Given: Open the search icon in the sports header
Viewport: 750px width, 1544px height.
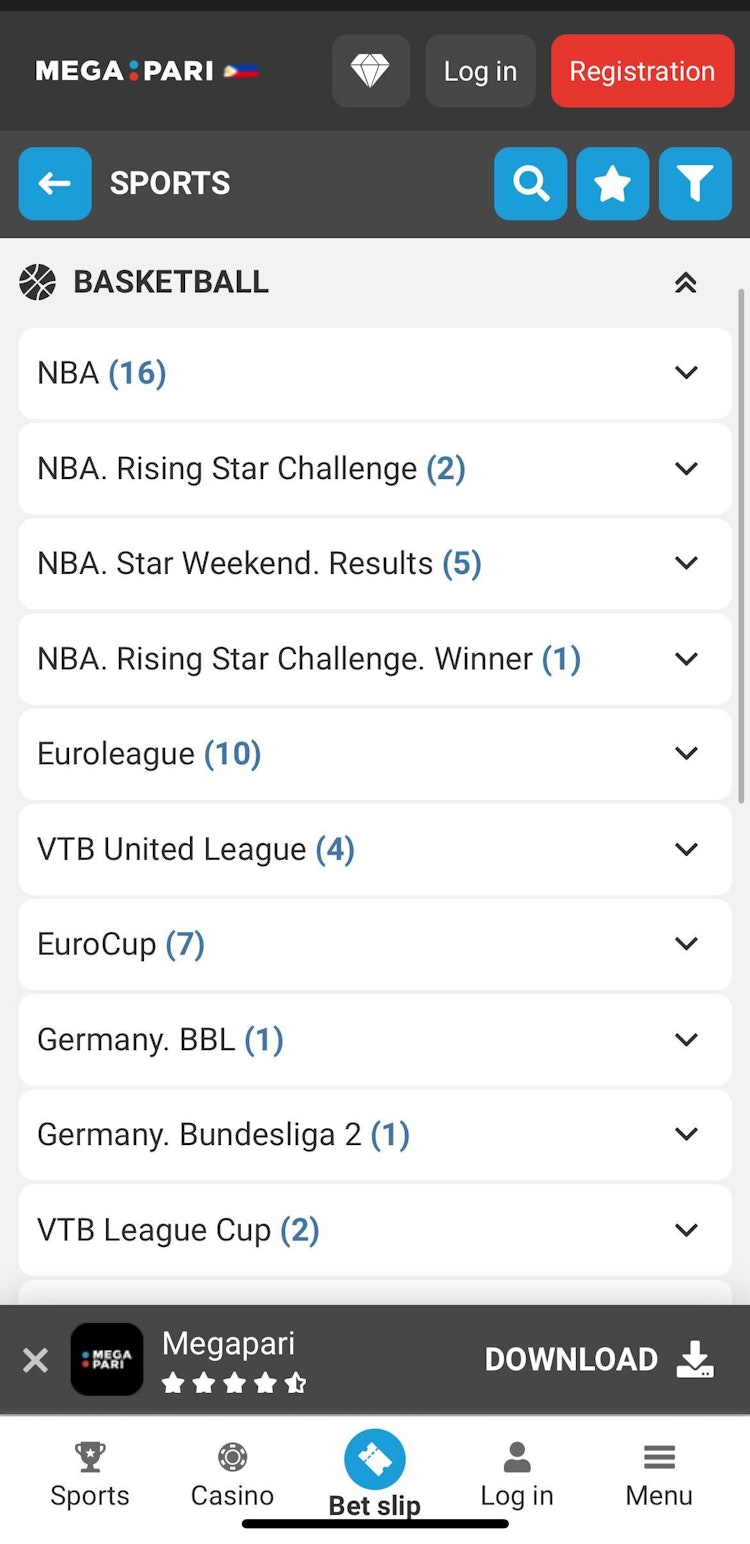Looking at the screenshot, I should pyautogui.click(x=530, y=184).
